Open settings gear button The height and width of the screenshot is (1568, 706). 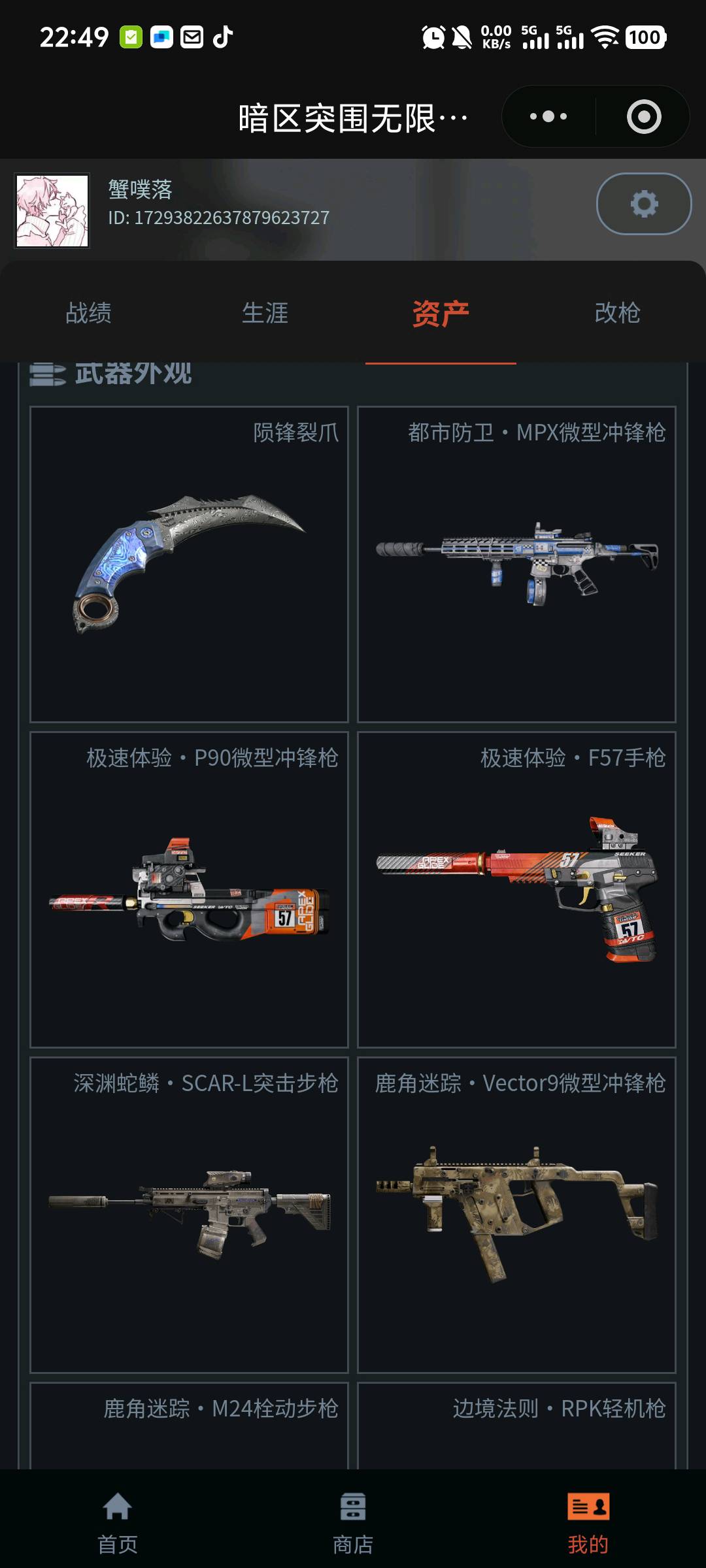644,204
